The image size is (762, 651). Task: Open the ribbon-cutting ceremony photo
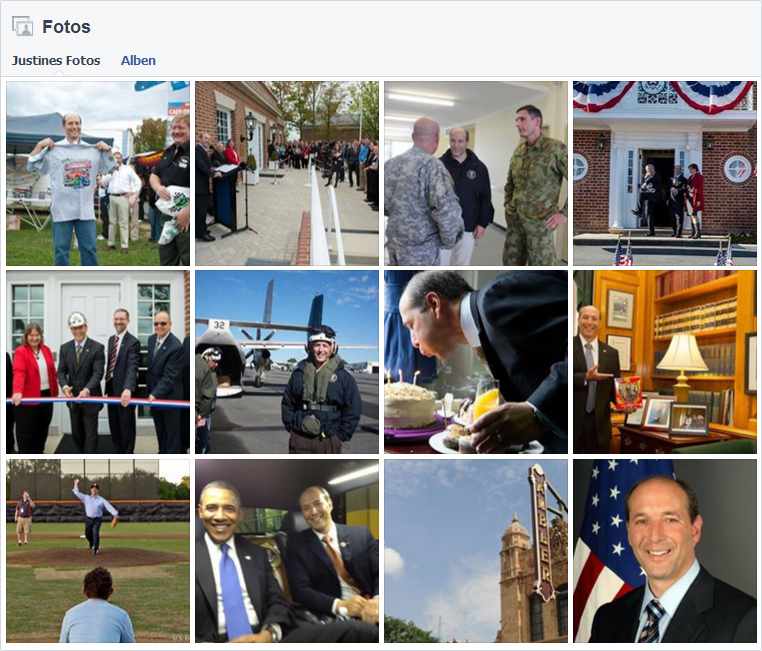point(97,362)
